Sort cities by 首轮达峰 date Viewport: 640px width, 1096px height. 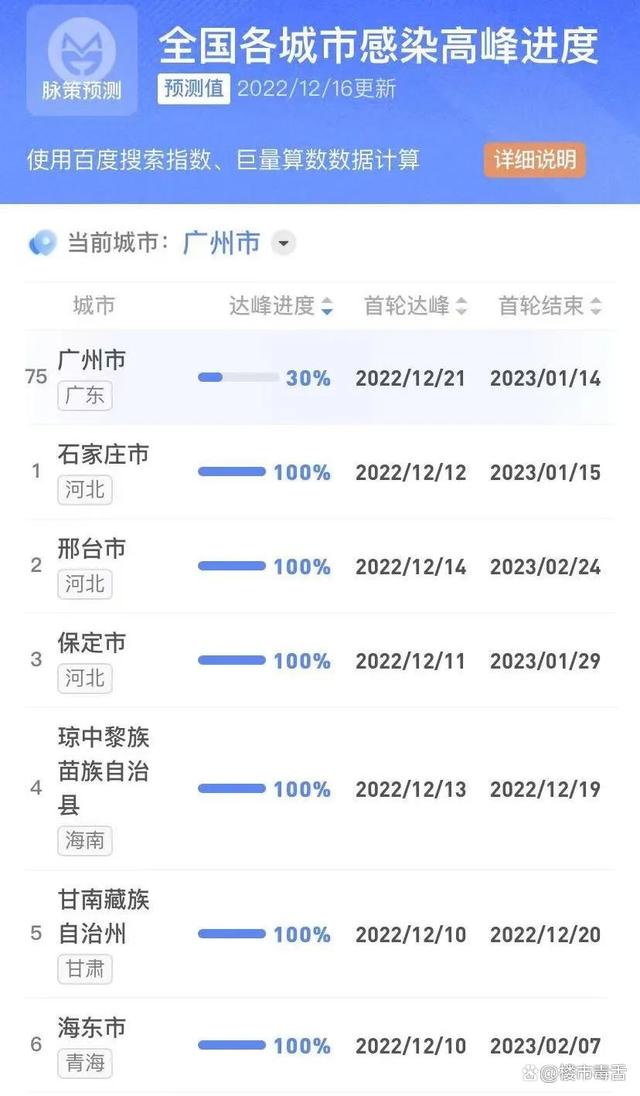[x=415, y=306]
